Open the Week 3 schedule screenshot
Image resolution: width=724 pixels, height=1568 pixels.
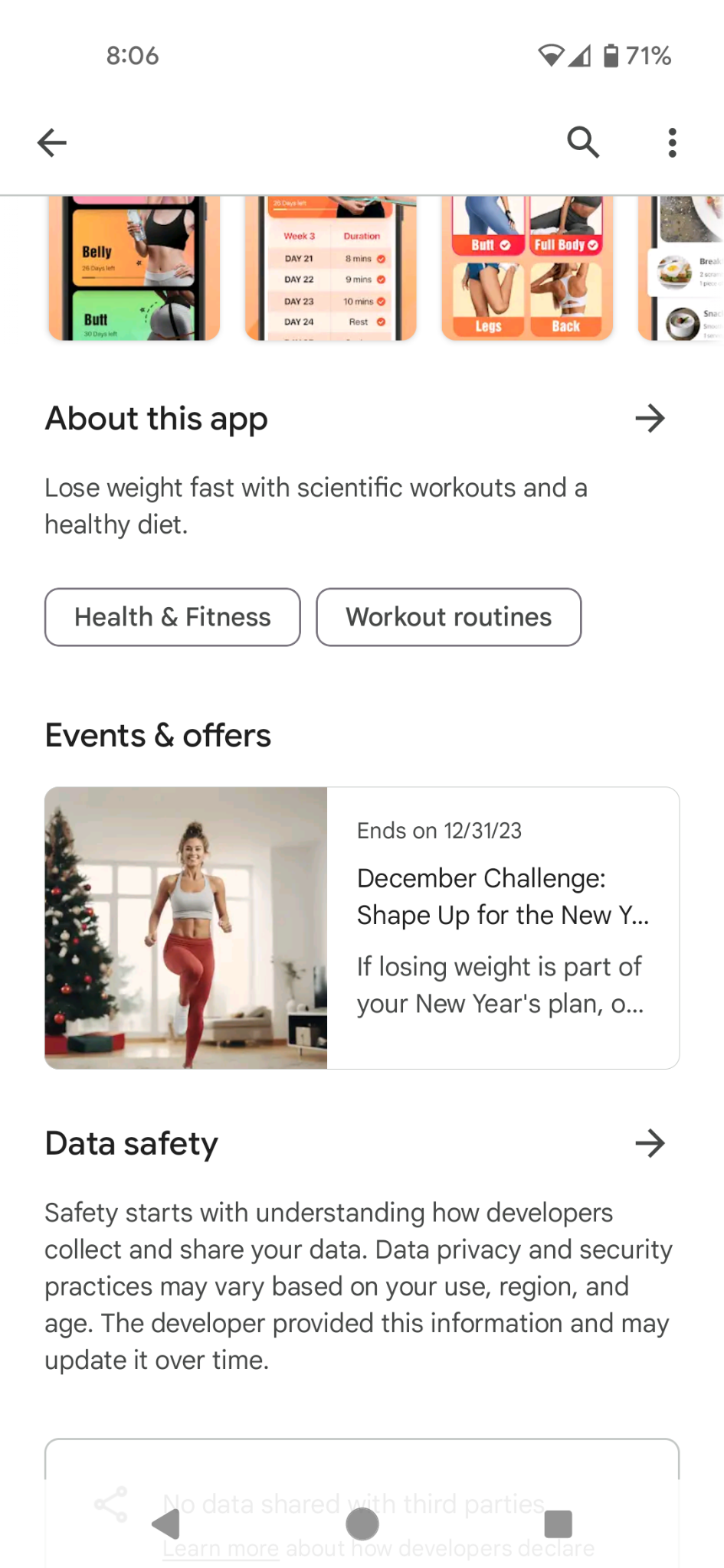tap(329, 268)
